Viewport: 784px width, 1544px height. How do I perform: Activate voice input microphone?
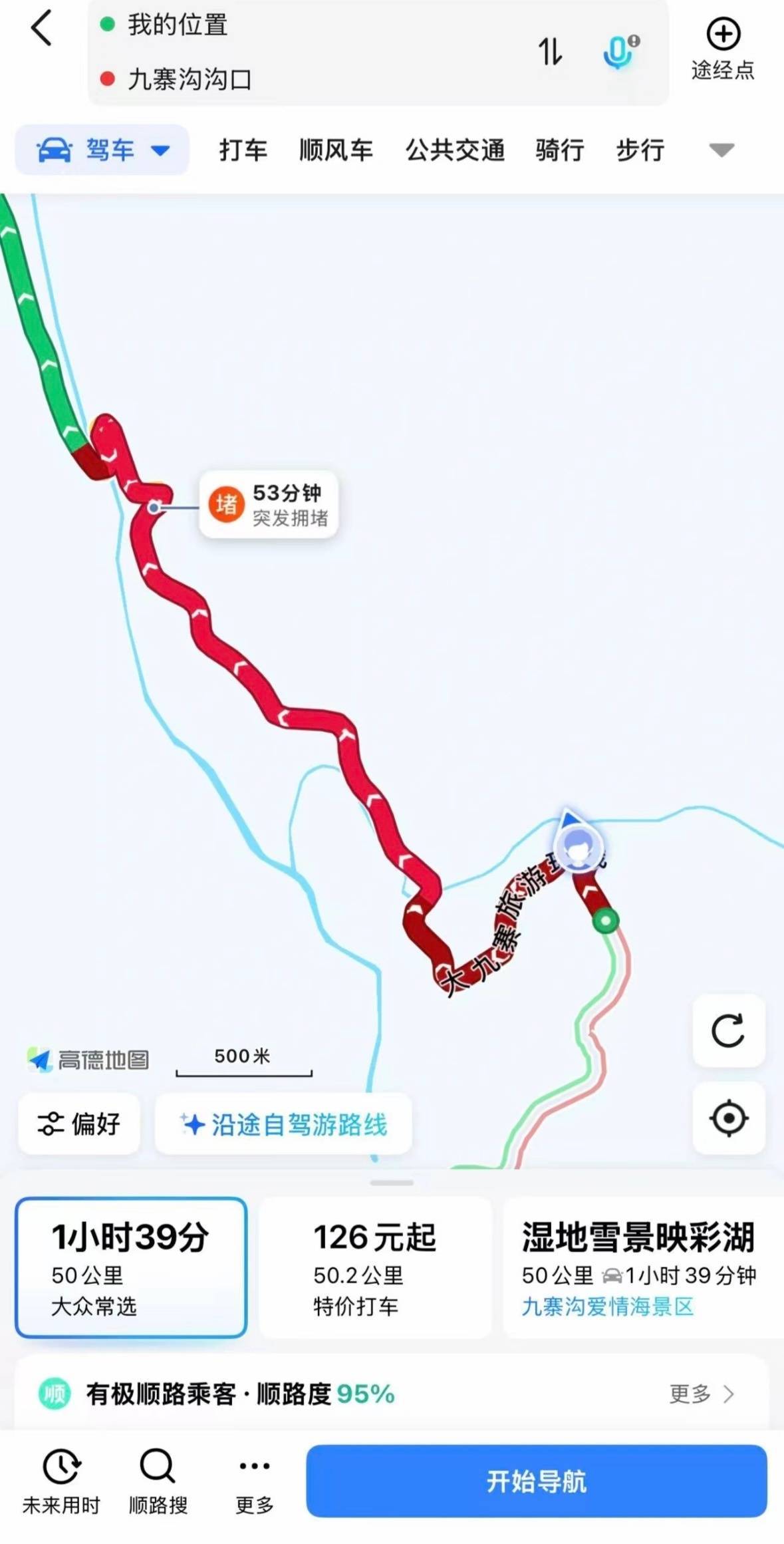pos(620,52)
